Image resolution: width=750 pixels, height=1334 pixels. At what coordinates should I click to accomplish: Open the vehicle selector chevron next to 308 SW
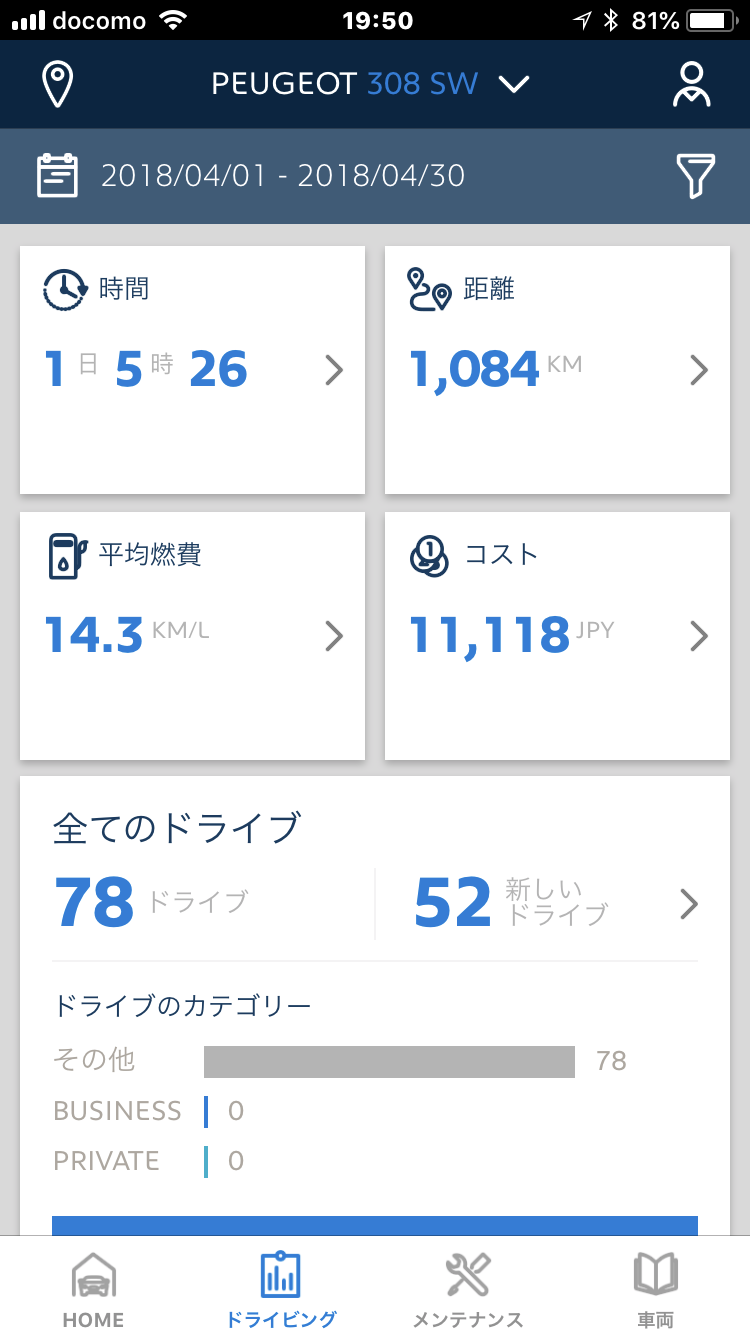pyautogui.click(x=514, y=85)
